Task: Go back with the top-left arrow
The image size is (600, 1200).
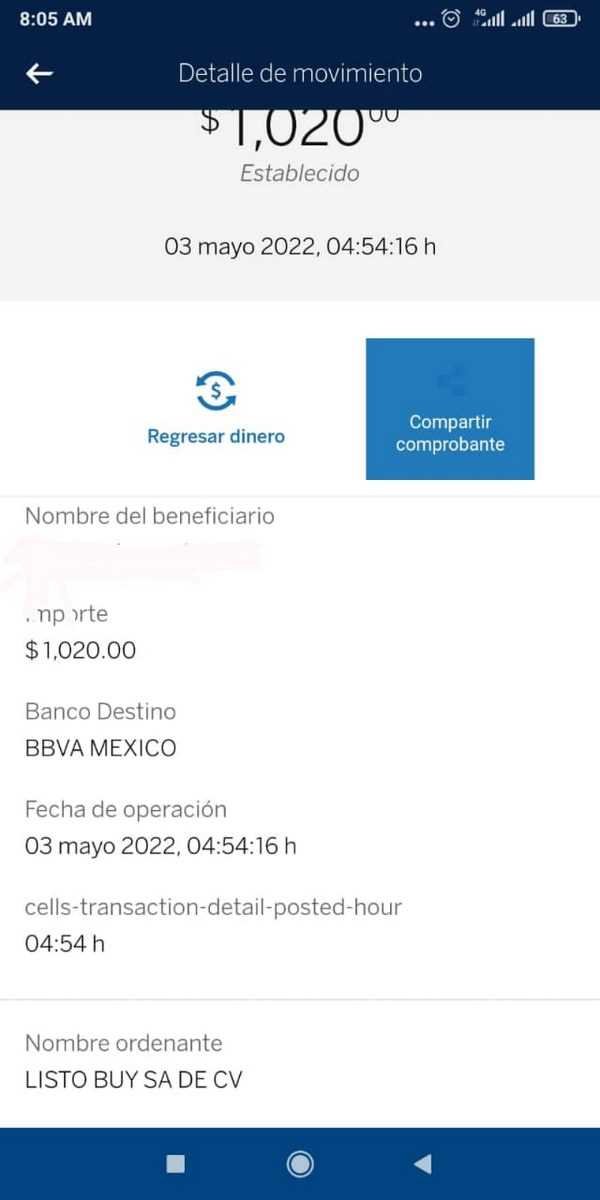Action: point(39,73)
